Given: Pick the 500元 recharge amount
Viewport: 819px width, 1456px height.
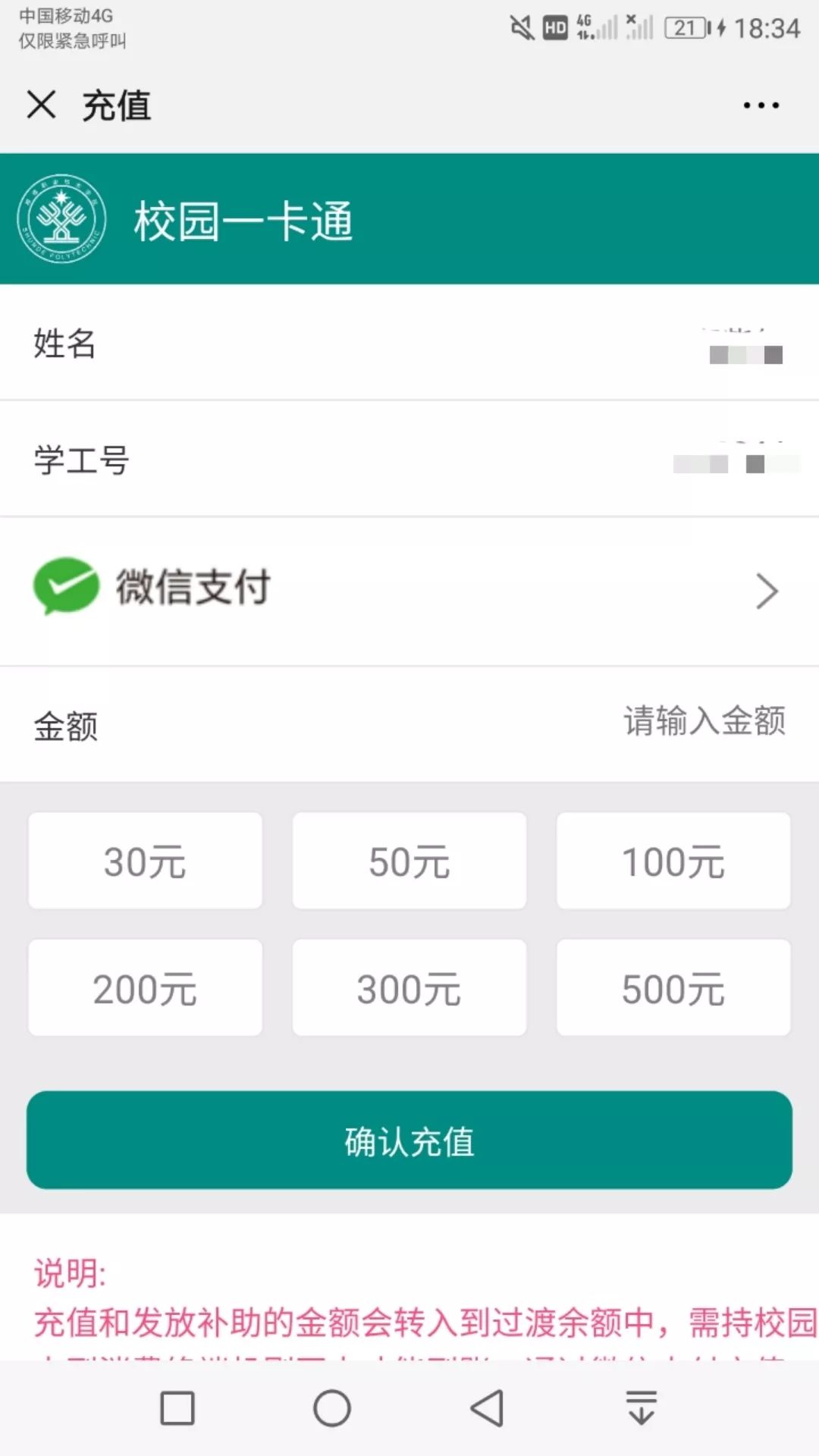Looking at the screenshot, I should [673, 987].
